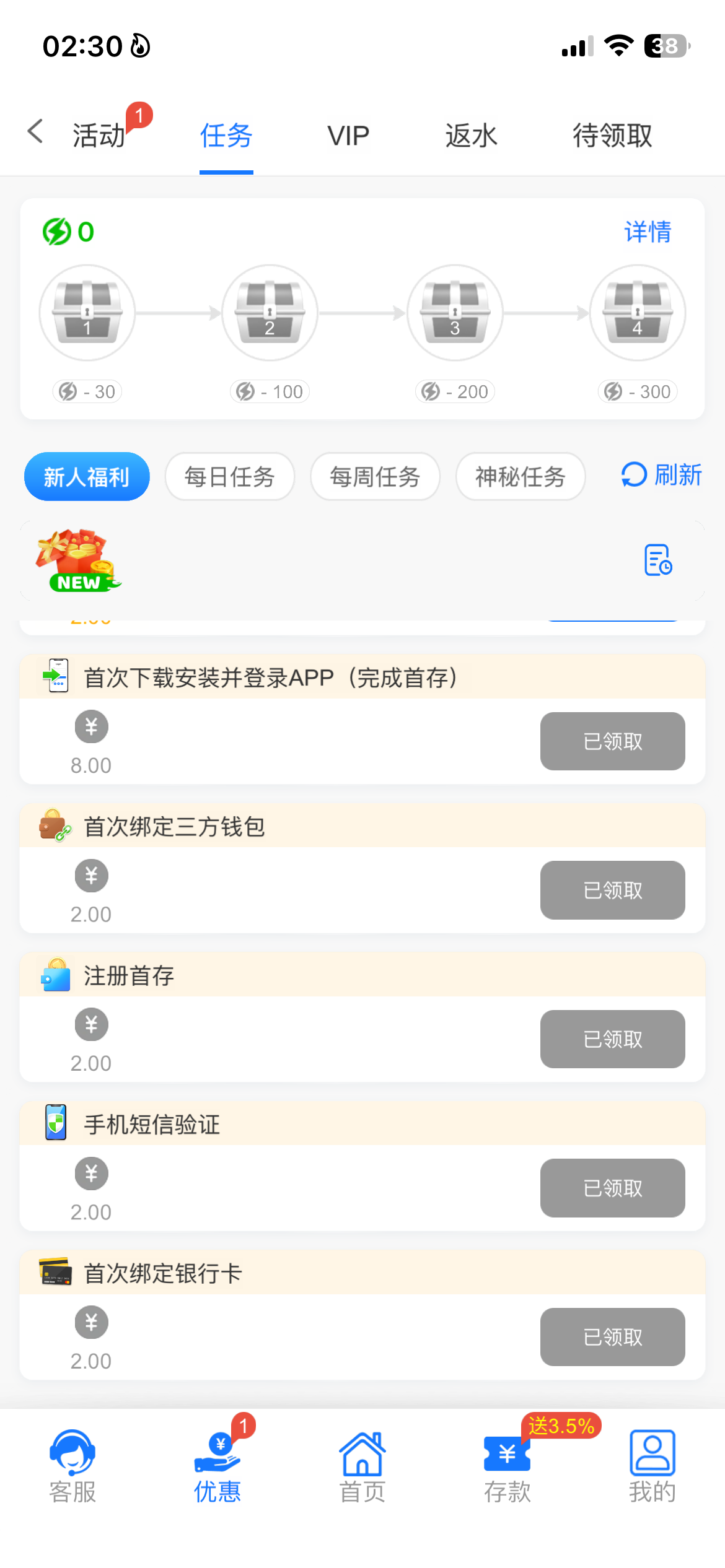
Task: Open the 存款 deposit tab
Action: coord(507,1466)
